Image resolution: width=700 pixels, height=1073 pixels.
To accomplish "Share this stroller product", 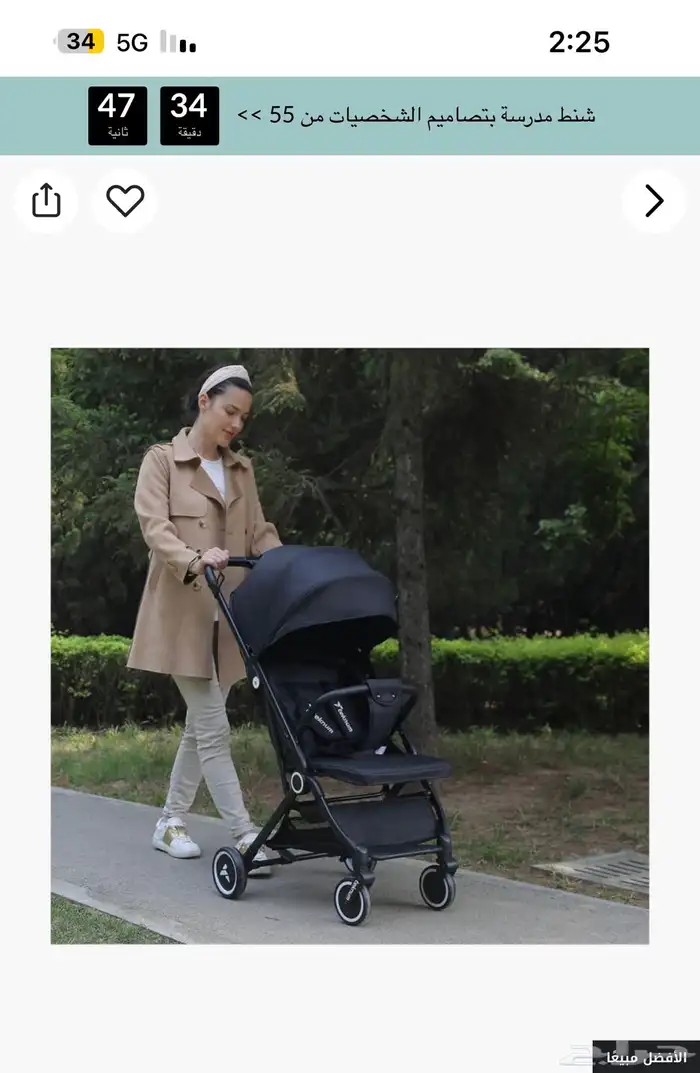I will (46, 201).
